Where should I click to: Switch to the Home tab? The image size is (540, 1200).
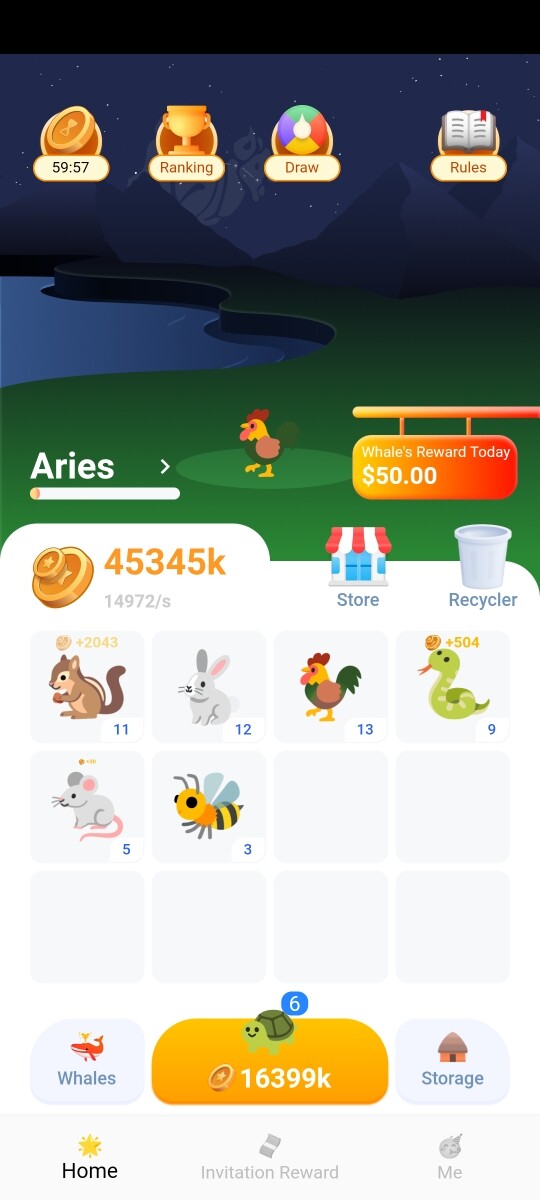90,1158
